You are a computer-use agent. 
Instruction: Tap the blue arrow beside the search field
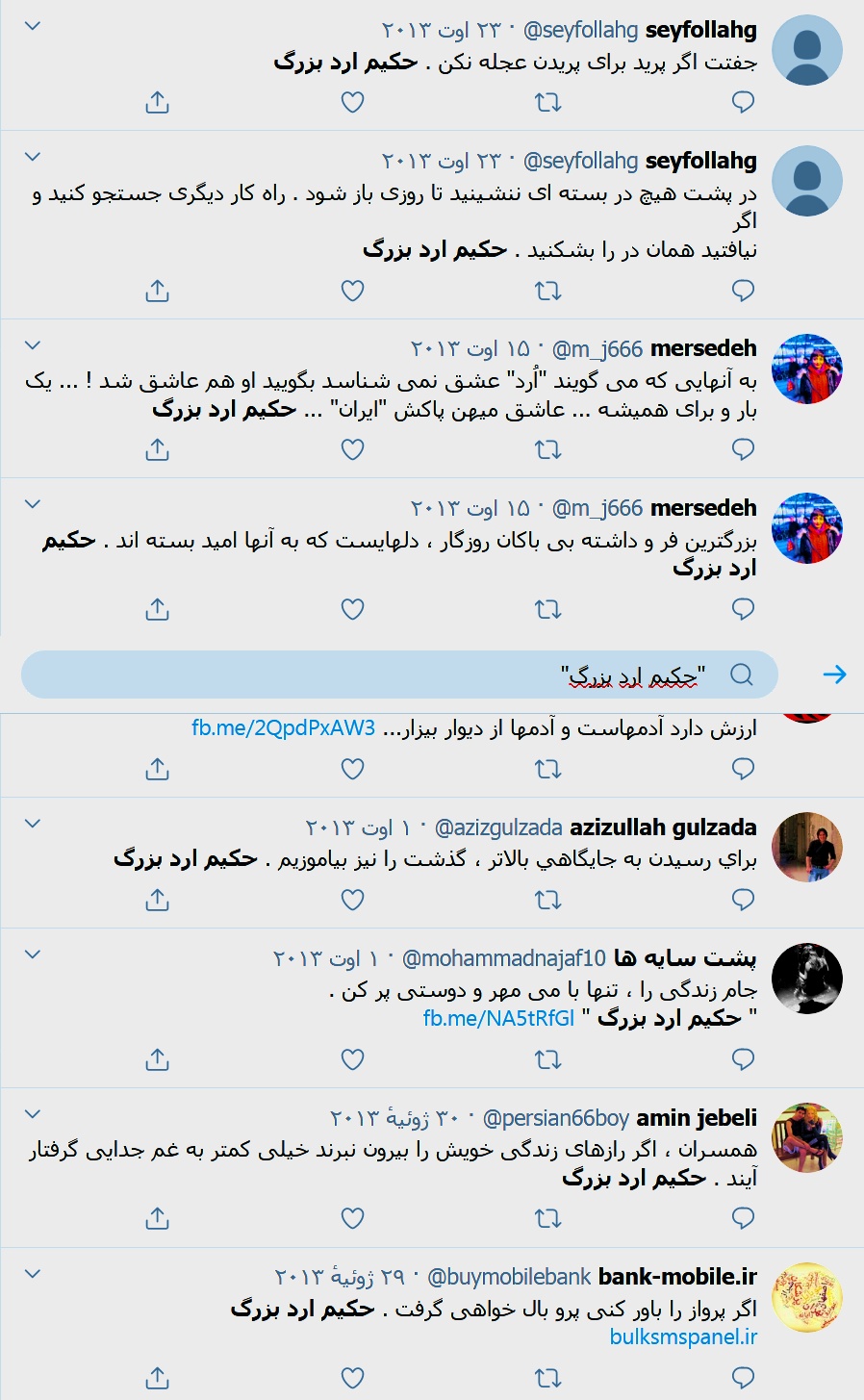(834, 675)
